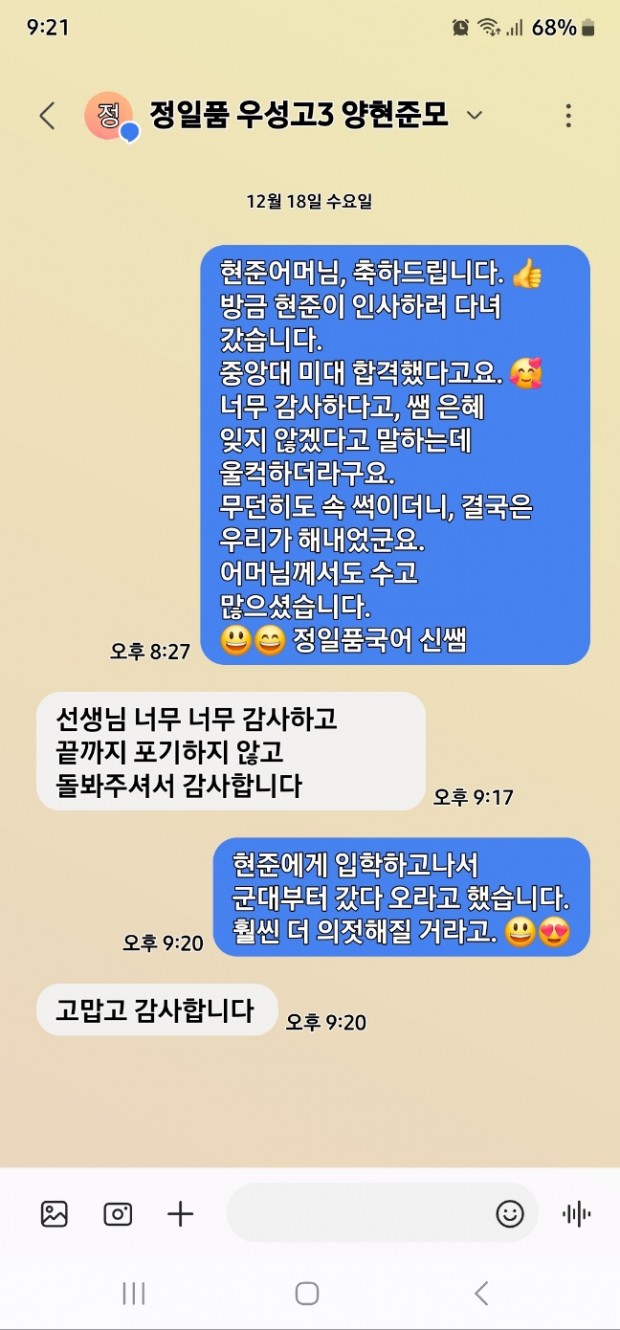This screenshot has width=620, height=1330.
Task: Open gallery to attach an image
Action: tap(54, 1214)
